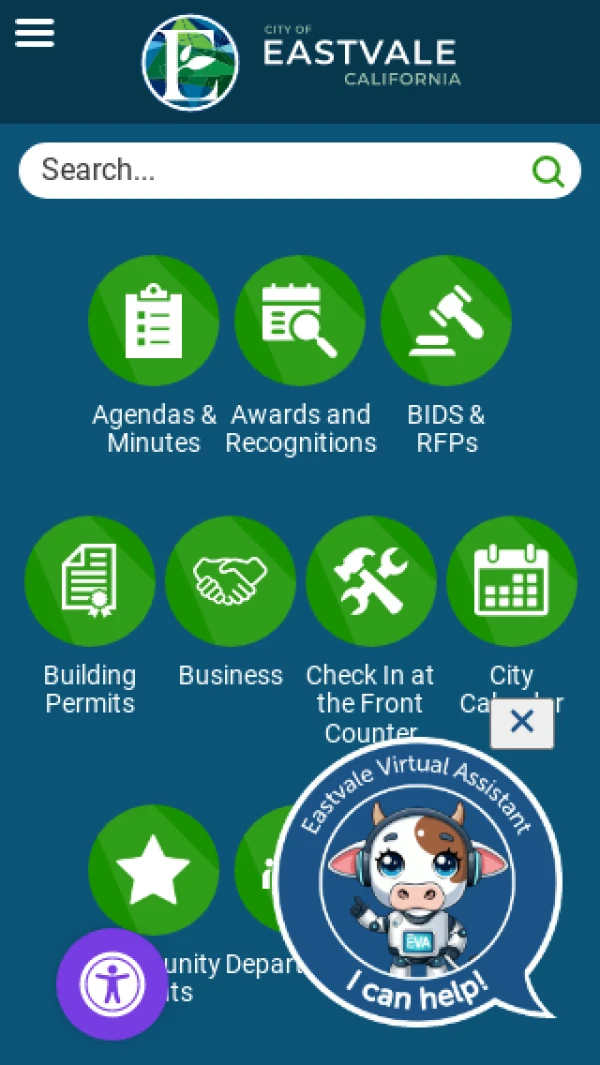Focus the Search text field
This screenshot has width=600, height=1065.
pos(270,170)
